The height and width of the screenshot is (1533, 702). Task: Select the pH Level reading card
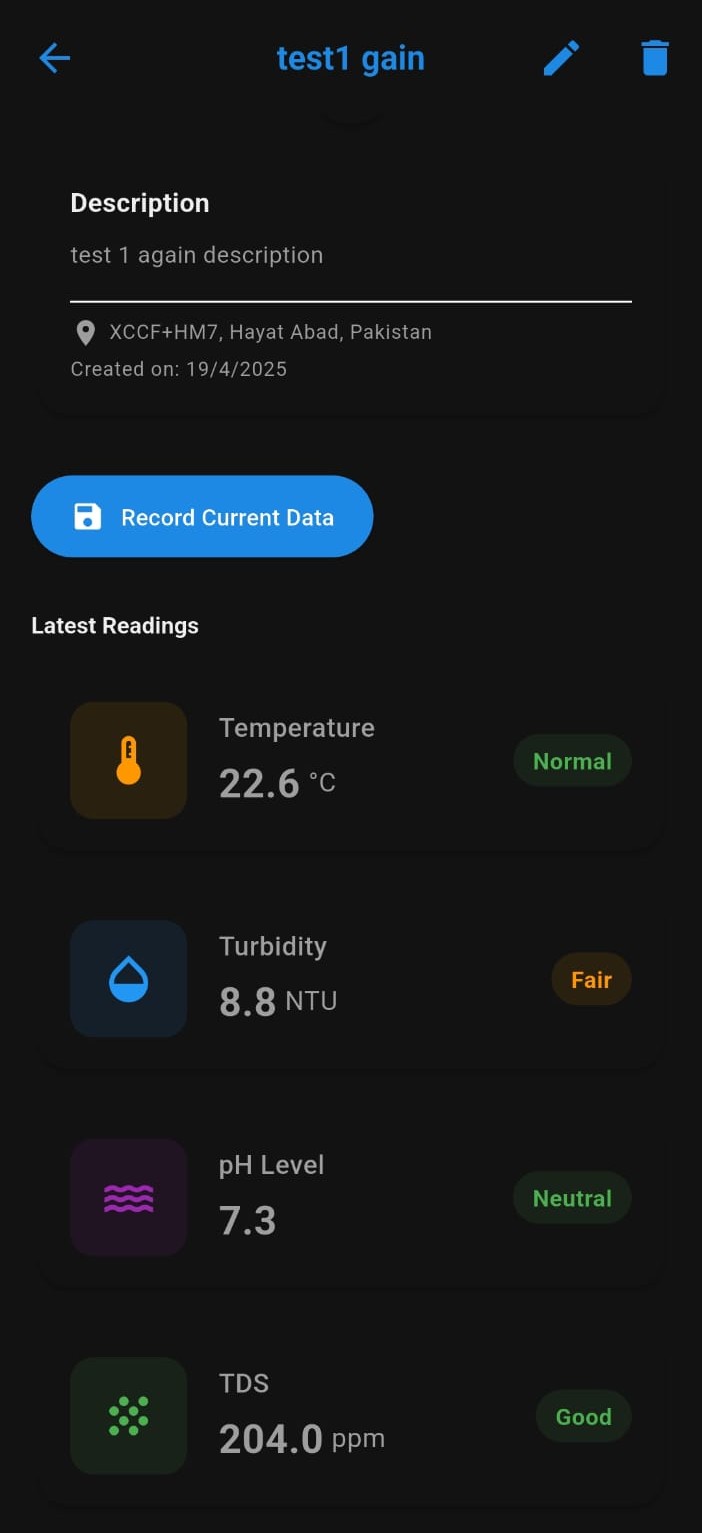(x=350, y=1197)
